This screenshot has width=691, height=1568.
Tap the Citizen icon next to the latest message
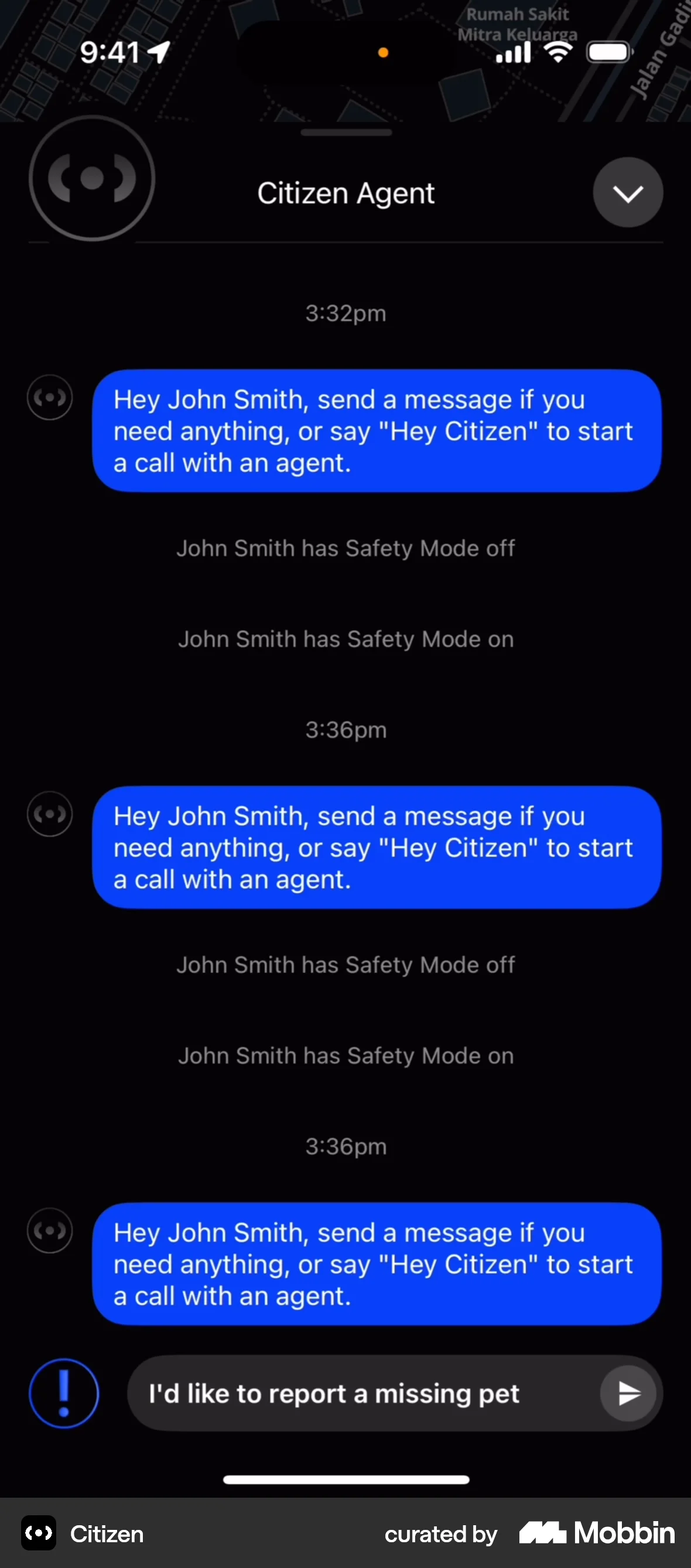[x=49, y=1229]
